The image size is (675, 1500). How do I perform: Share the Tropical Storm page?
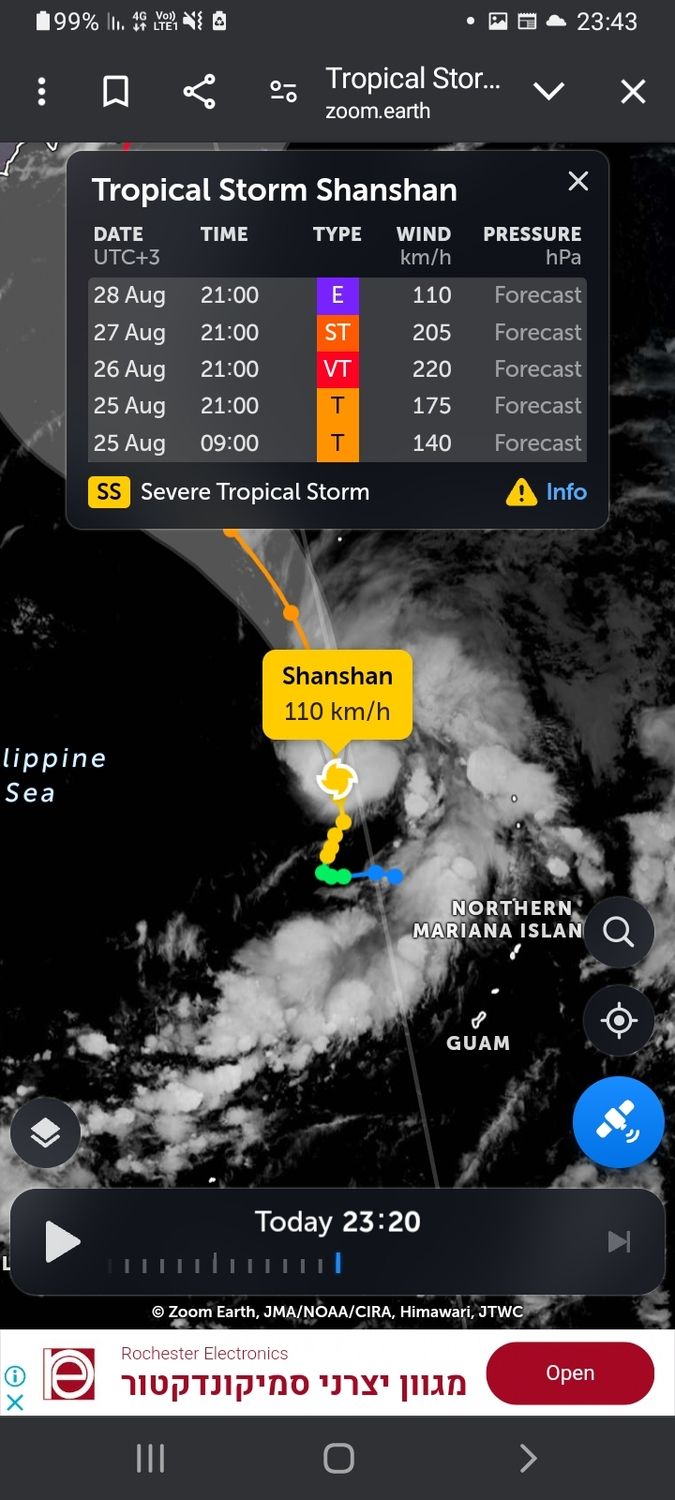click(199, 92)
